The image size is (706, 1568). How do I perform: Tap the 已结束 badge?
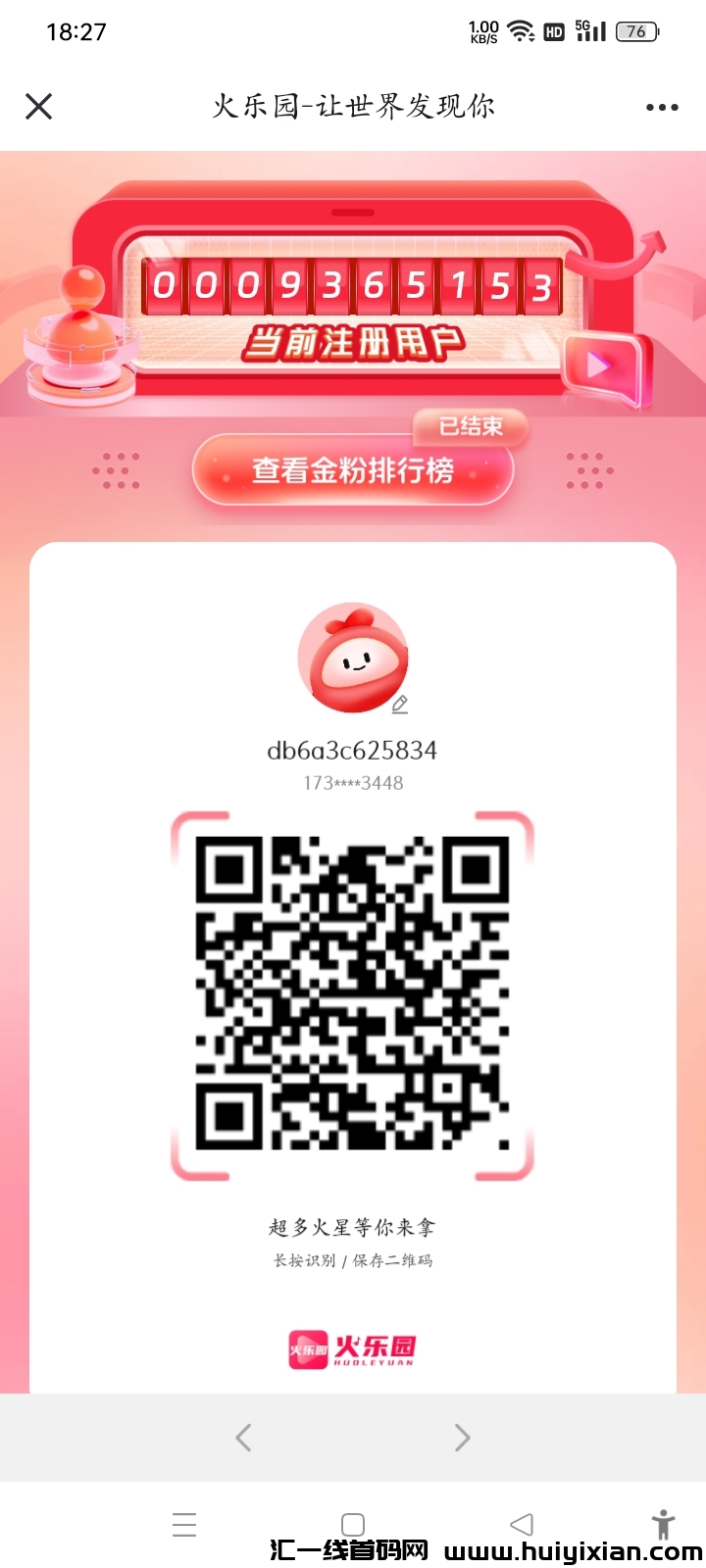471,426
